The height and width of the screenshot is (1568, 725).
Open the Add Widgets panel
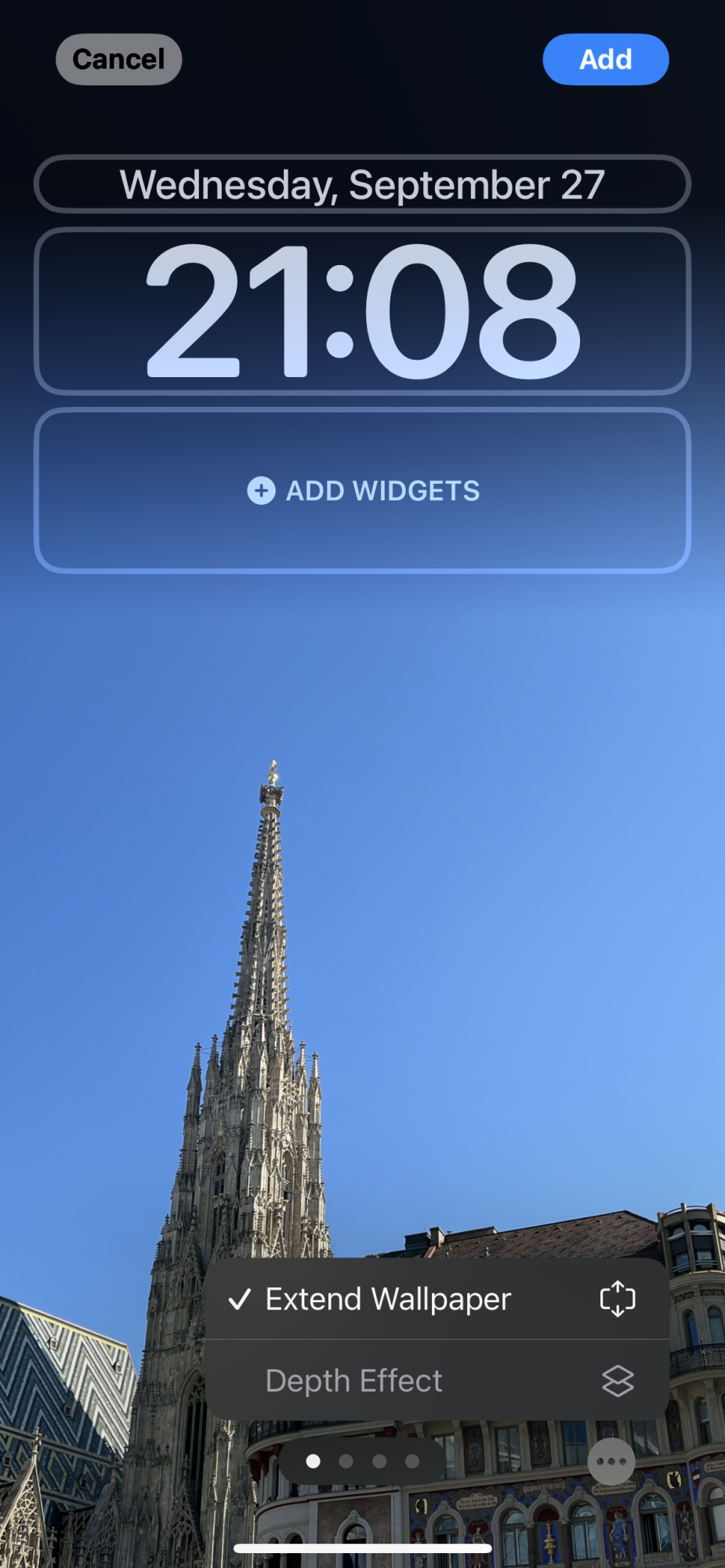click(x=362, y=491)
